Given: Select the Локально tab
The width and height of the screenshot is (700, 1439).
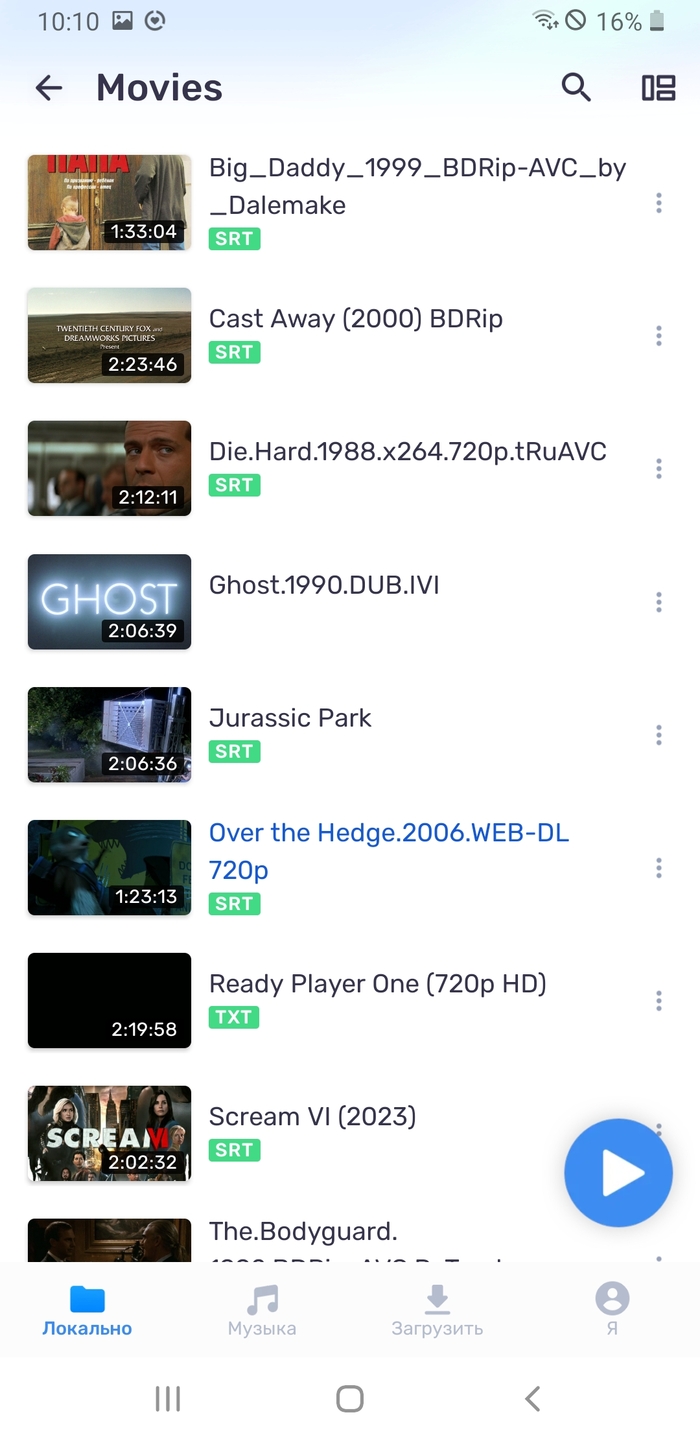Looking at the screenshot, I should coord(87,1311).
